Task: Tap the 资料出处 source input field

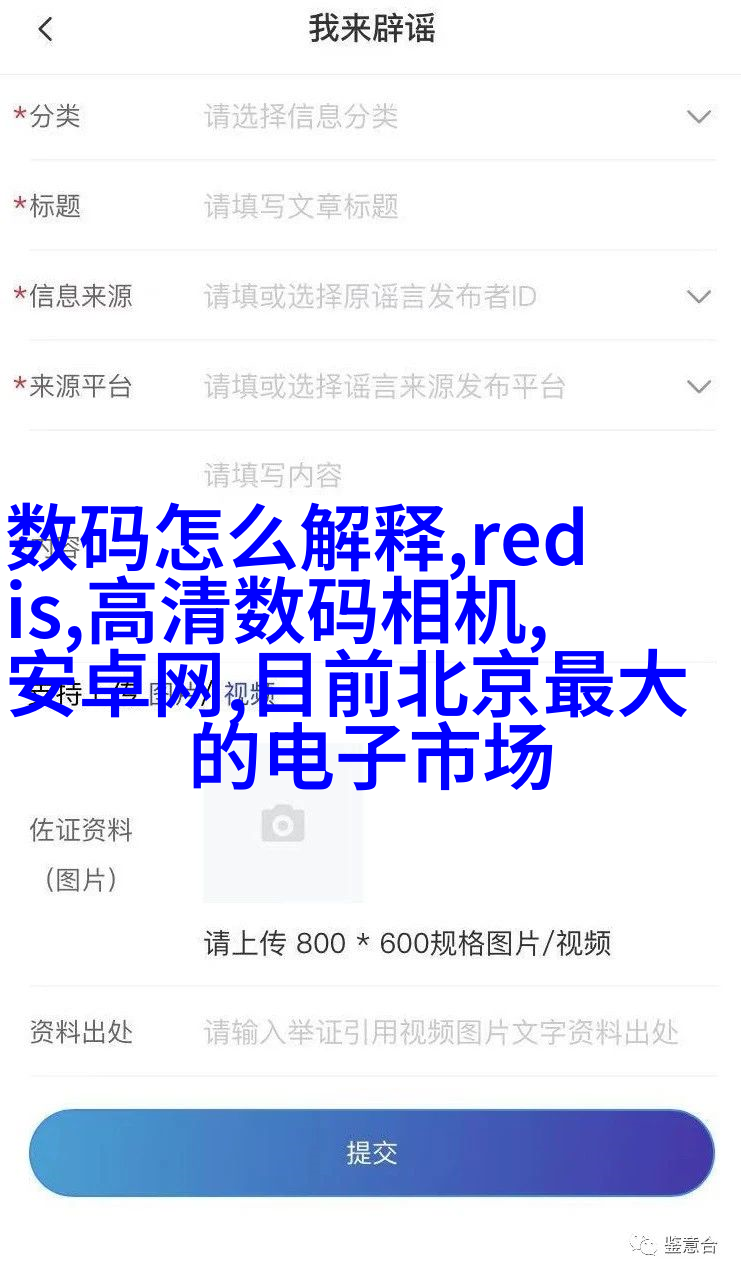Action: [x=450, y=1032]
